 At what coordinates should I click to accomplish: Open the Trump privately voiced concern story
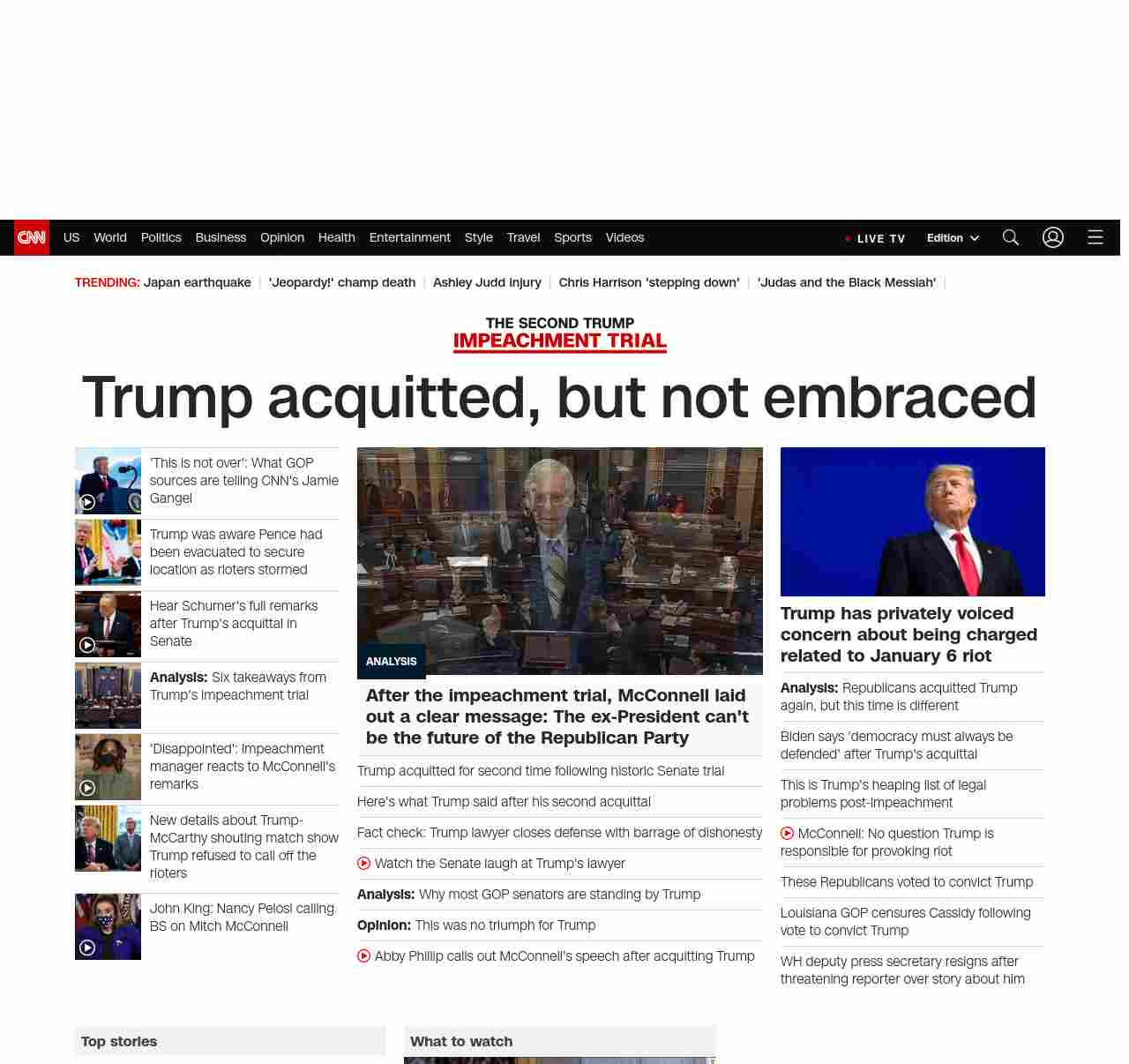point(908,634)
